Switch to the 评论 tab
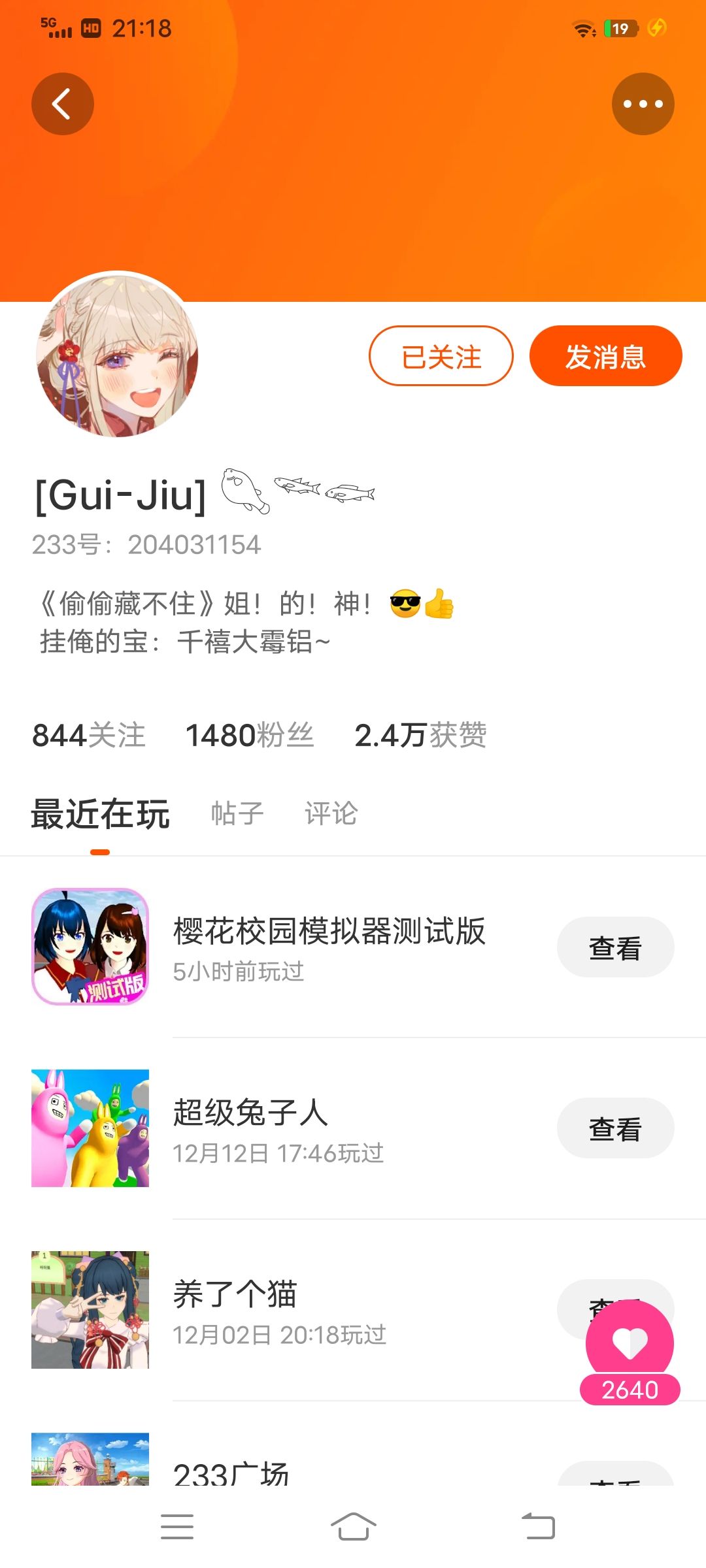The image size is (706, 1568). tap(331, 813)
